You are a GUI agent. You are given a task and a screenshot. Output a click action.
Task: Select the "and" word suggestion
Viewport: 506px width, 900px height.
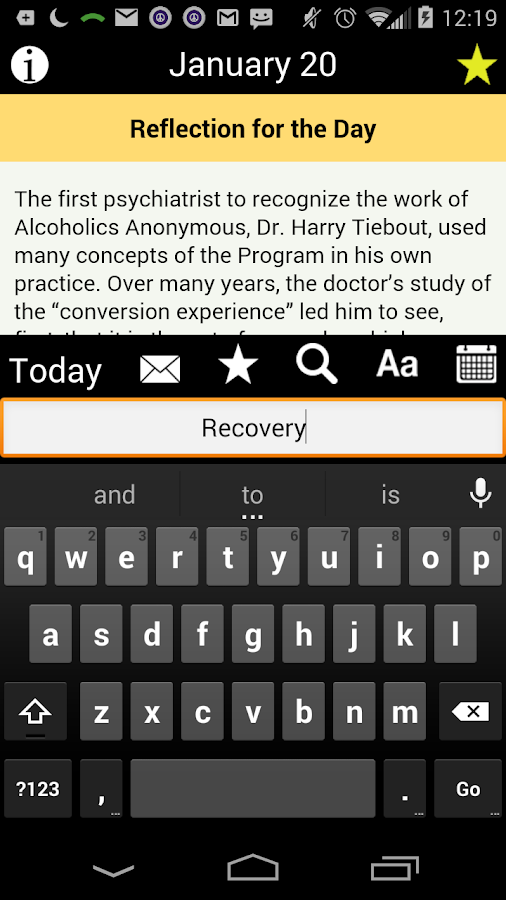pos(114,495)
